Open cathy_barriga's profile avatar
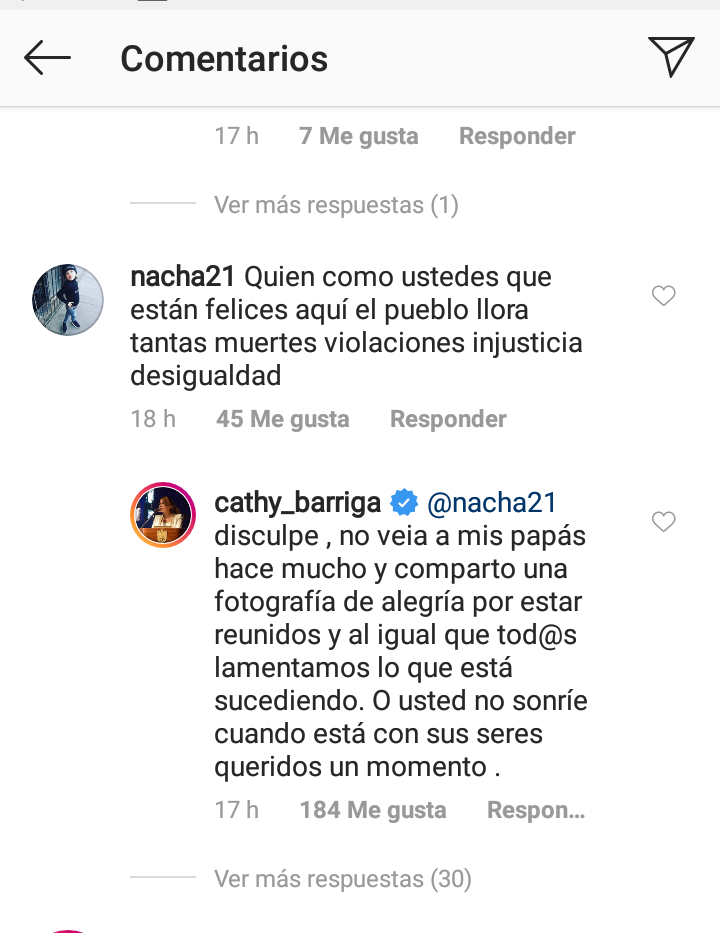 pos(164,515)
